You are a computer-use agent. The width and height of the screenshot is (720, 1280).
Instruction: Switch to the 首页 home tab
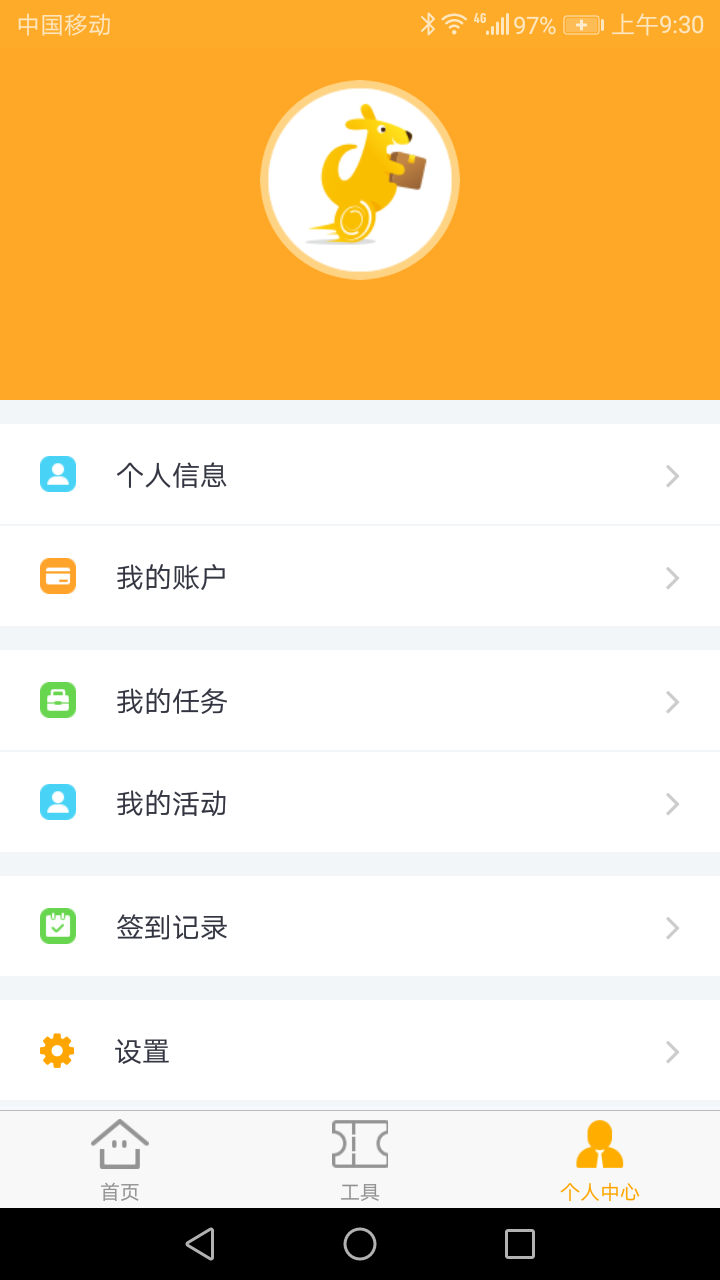[120, 1160]
